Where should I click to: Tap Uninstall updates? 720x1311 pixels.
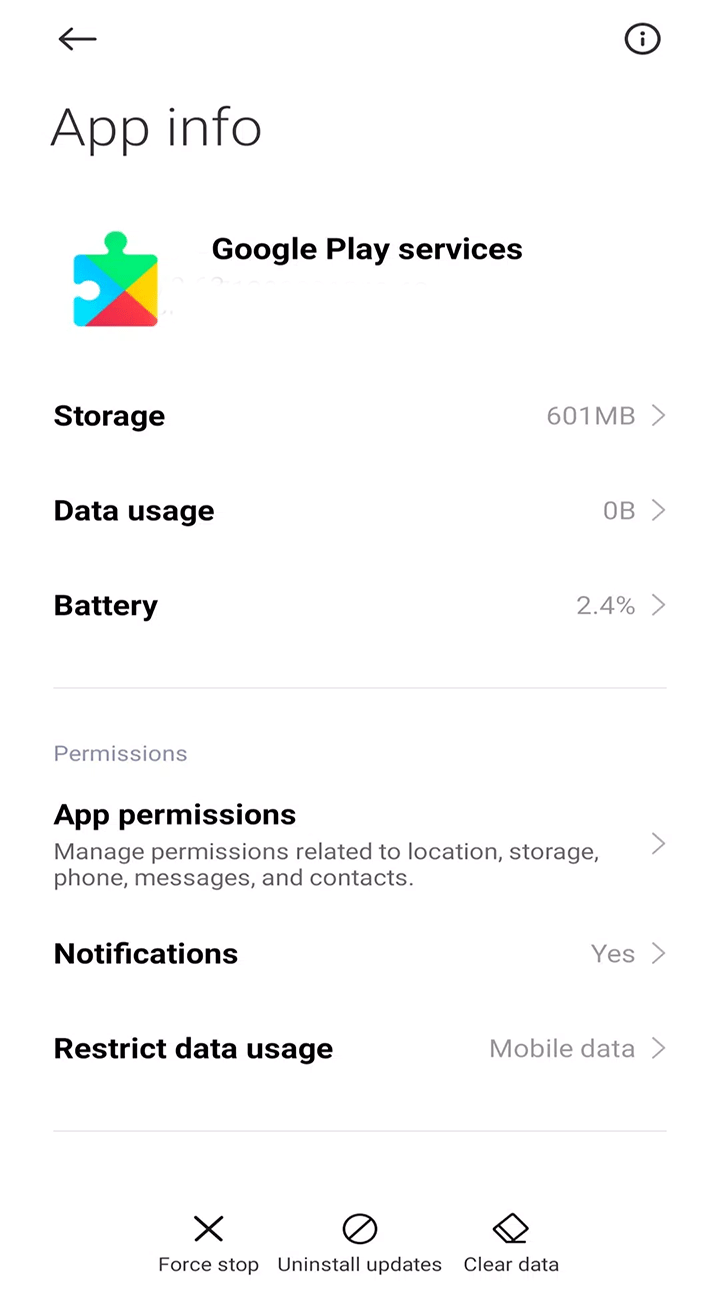pyautogui.click(x=359, y=1243)
